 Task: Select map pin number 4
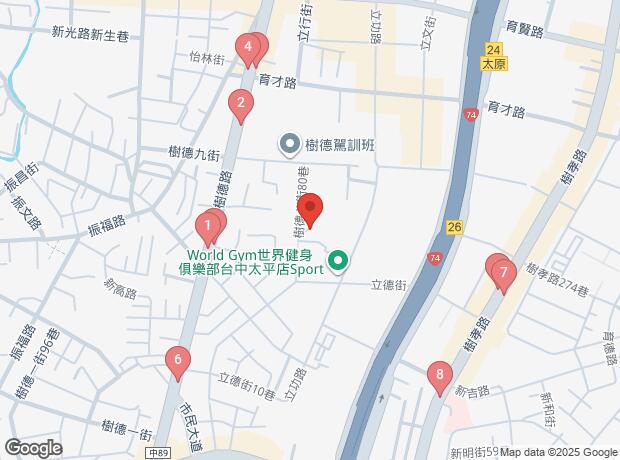[247, 47]
